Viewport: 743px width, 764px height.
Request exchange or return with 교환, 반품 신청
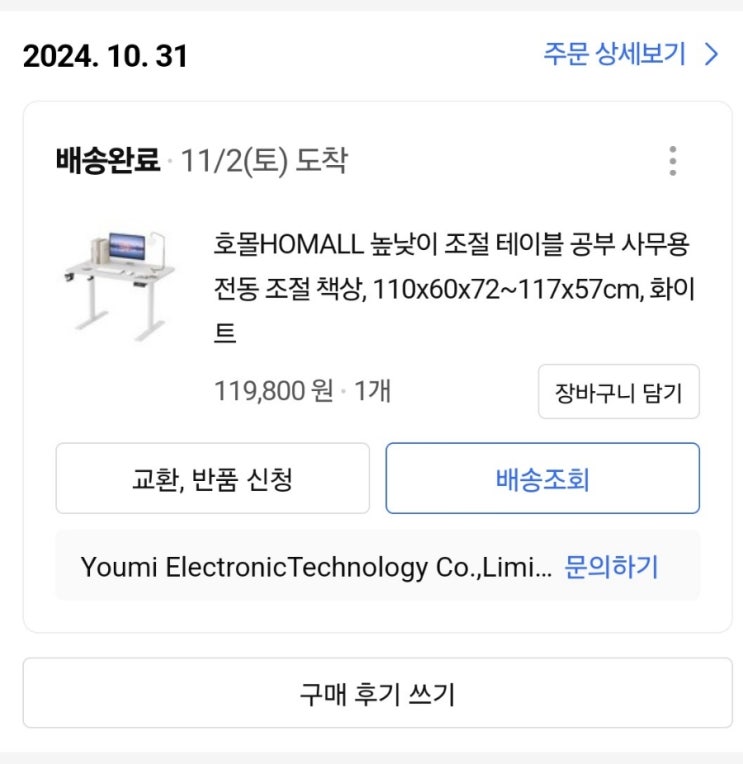point(212,478)
